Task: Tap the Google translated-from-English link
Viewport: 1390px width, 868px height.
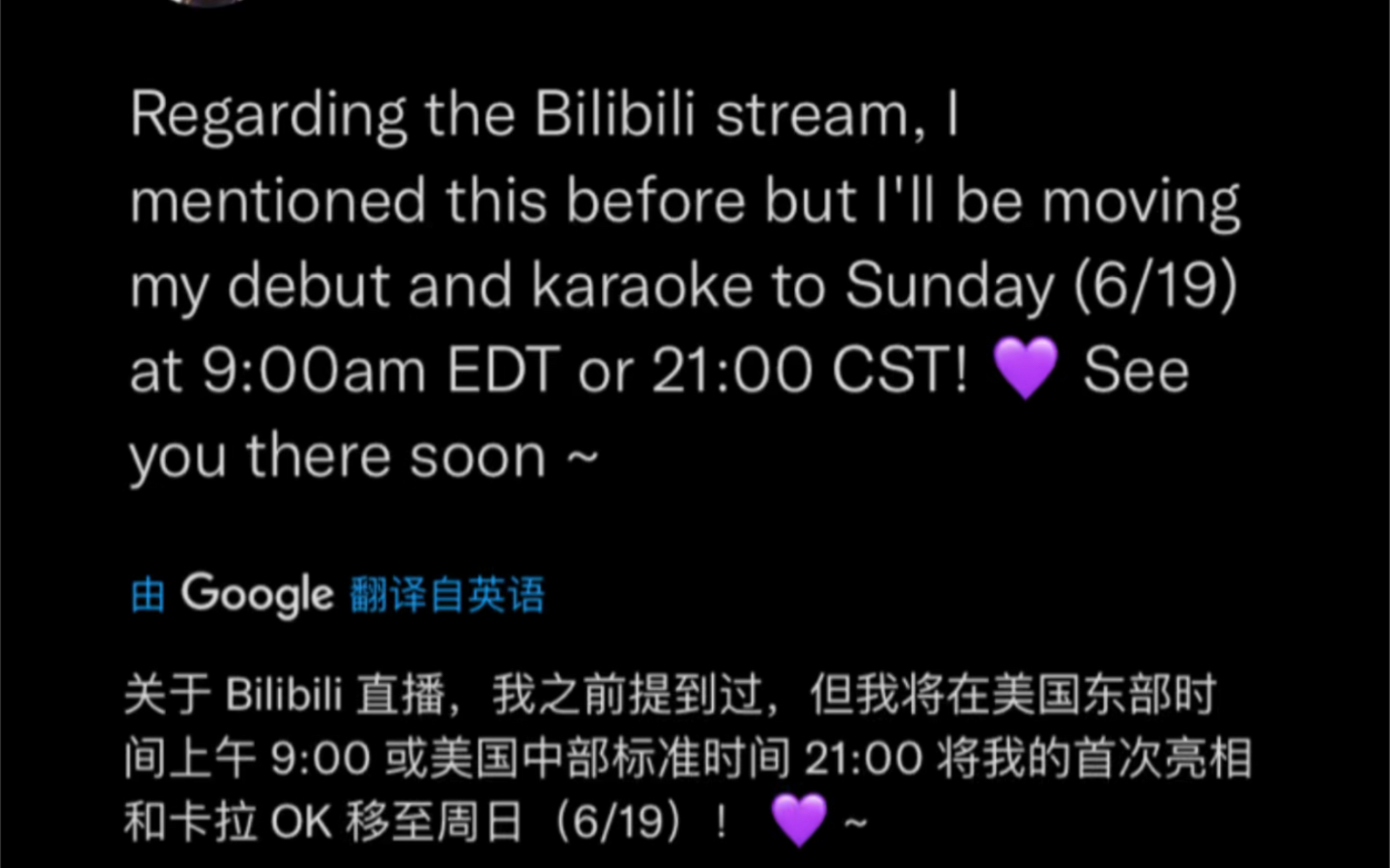Action: 337,595
